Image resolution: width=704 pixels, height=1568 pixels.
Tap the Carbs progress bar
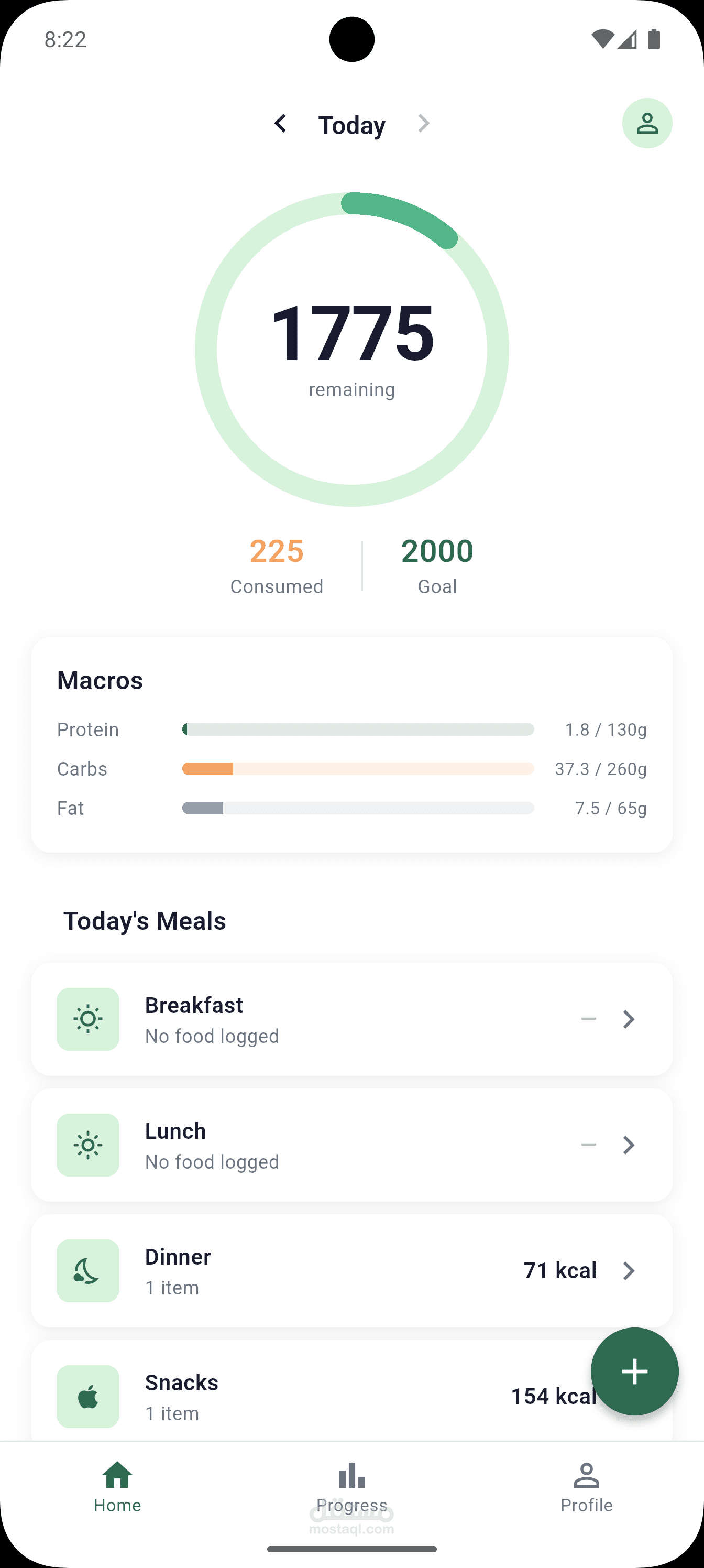[x=358, y=769]
